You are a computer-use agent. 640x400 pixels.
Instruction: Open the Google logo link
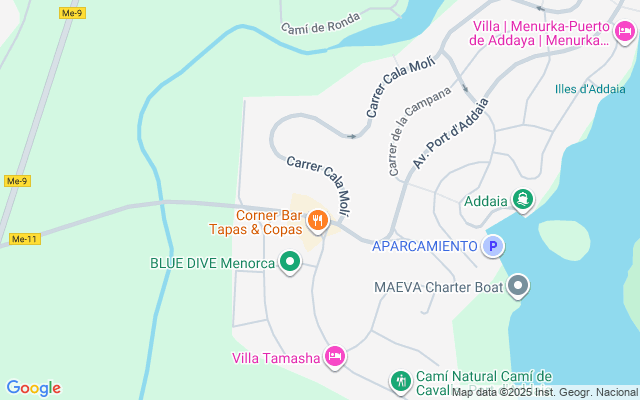tap(33, 388)
